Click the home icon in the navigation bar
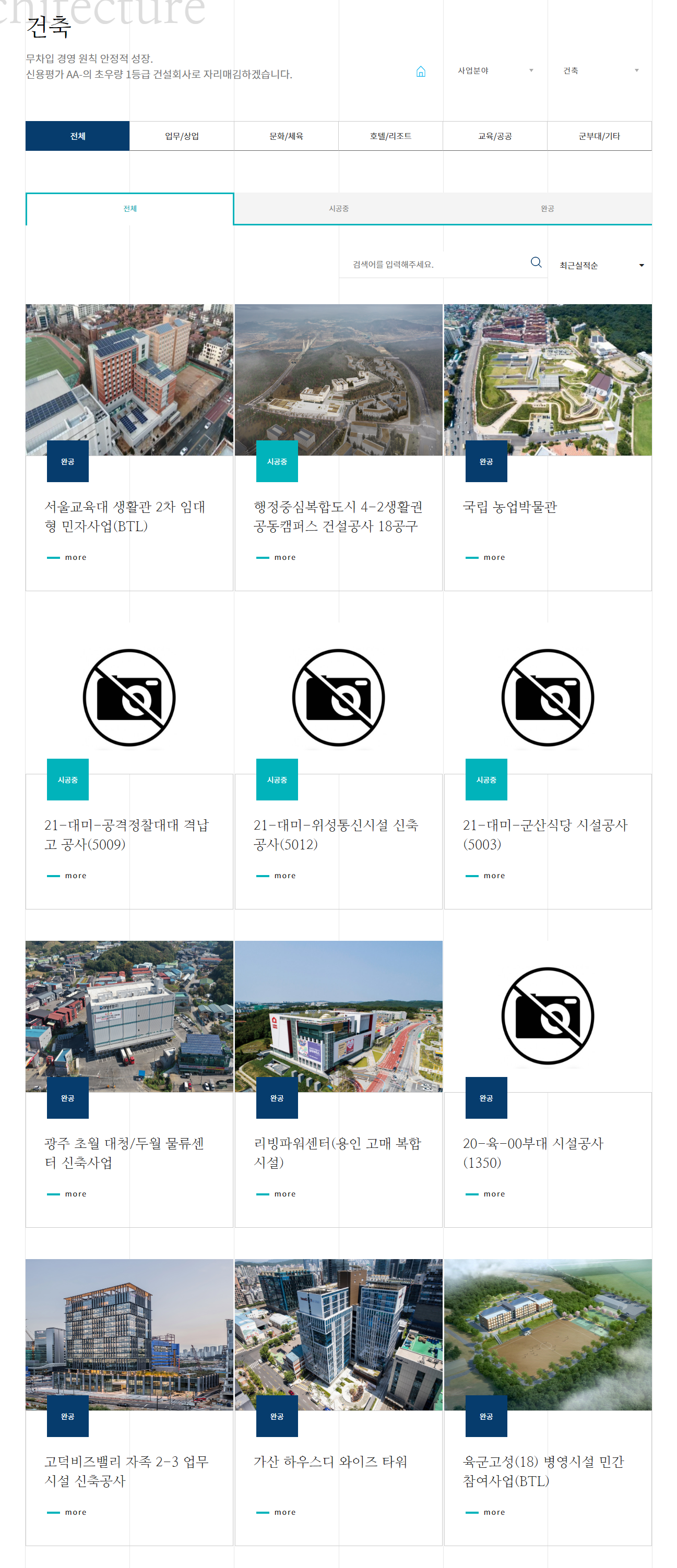This screenshot has width=677, height=1568. coord(421,71)
